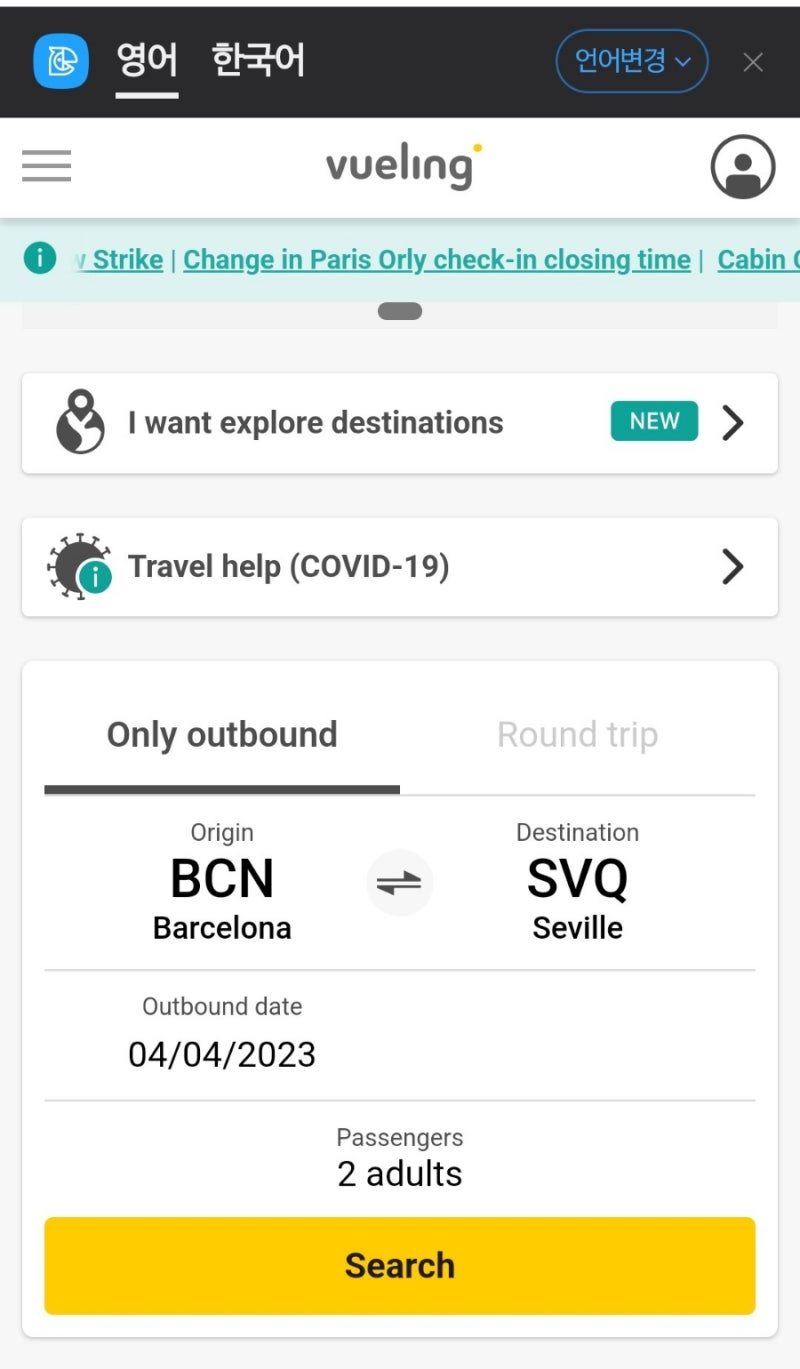Open the 언어변경 language dropdown
800x1369 pixels.
pyautogui.click(x=631, y=61)
